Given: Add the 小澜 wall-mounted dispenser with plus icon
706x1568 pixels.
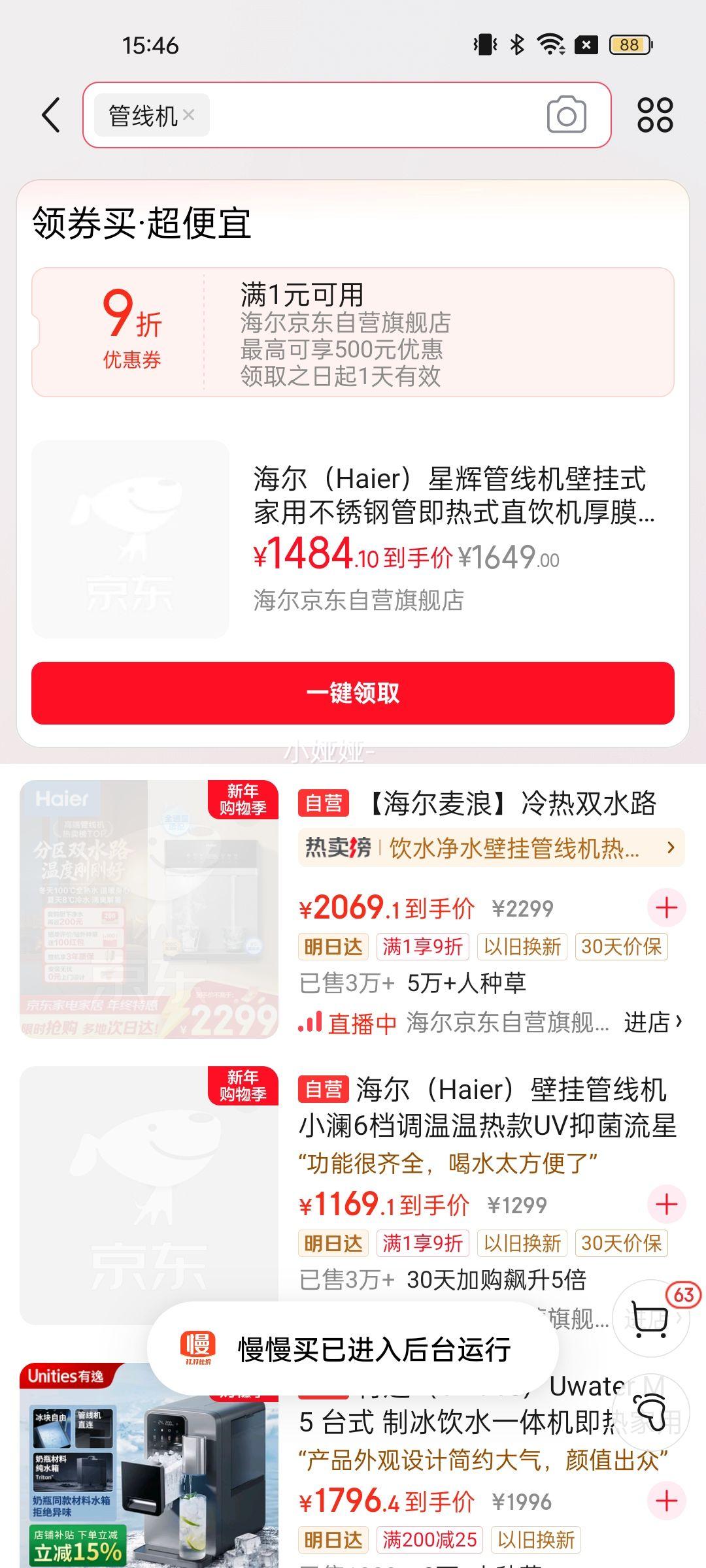Looking at the screenshot, I should (x=666, y=1204).
